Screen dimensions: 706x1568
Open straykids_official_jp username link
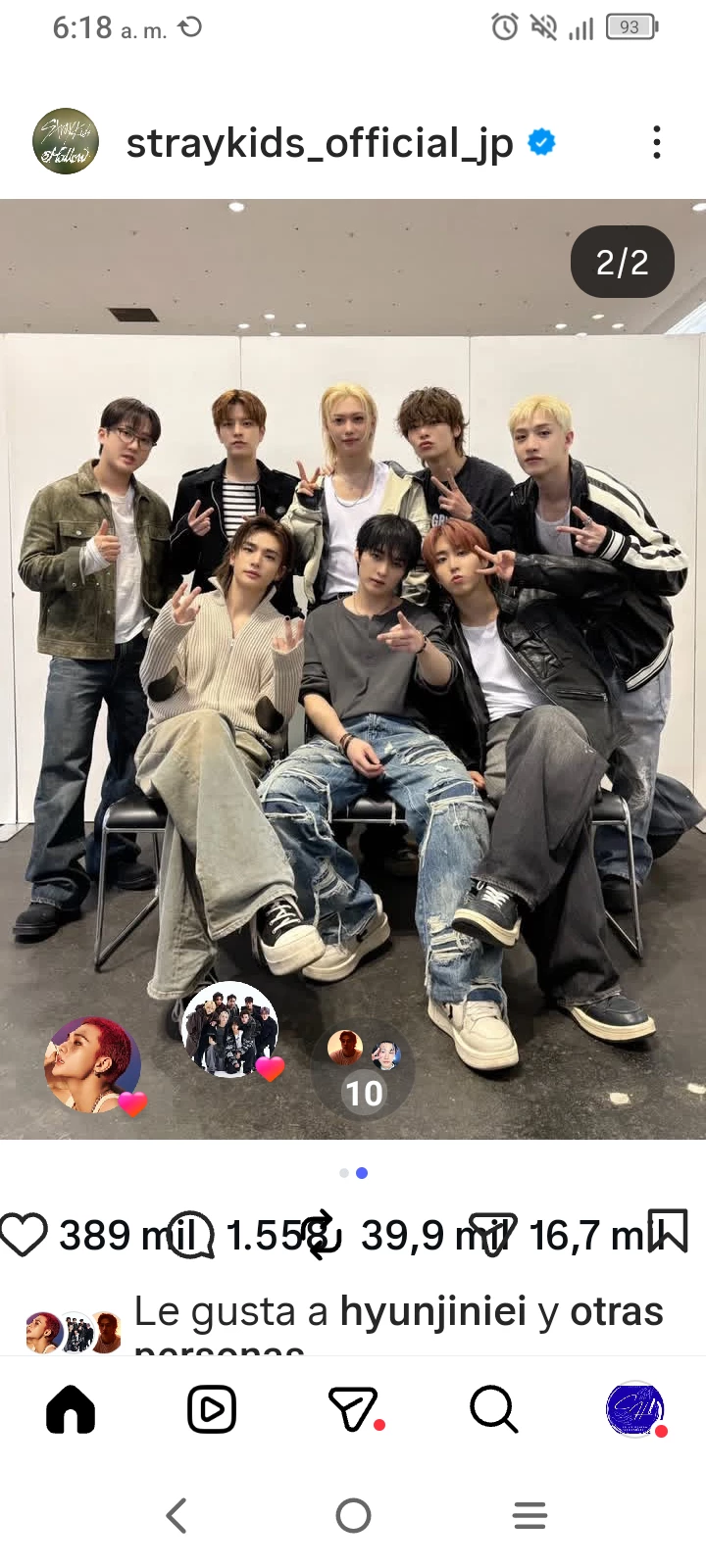pyautogui.click(x=319, y=143)
